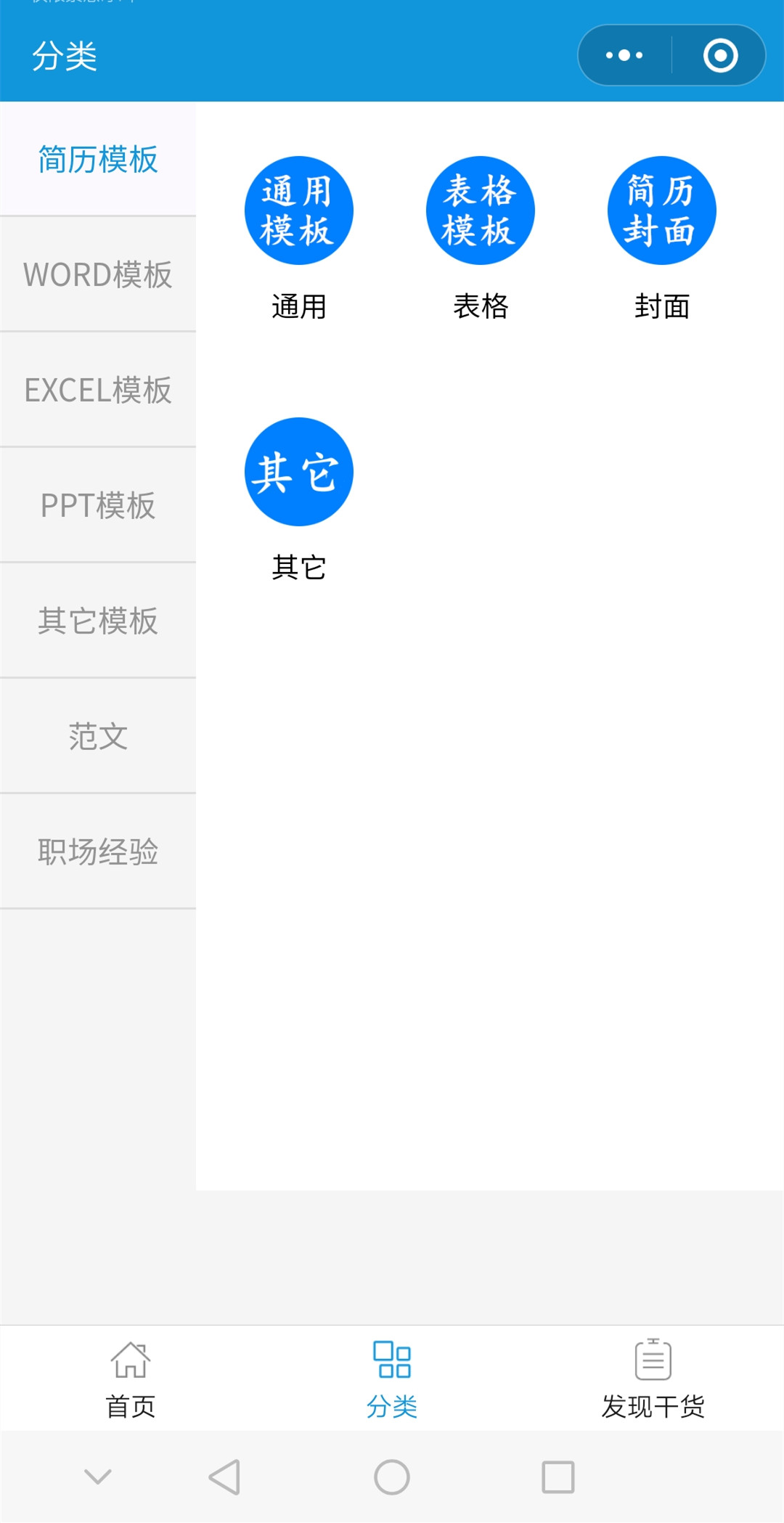
Task: Select 其它模板 in the sidebar
Action: (98, 621)
